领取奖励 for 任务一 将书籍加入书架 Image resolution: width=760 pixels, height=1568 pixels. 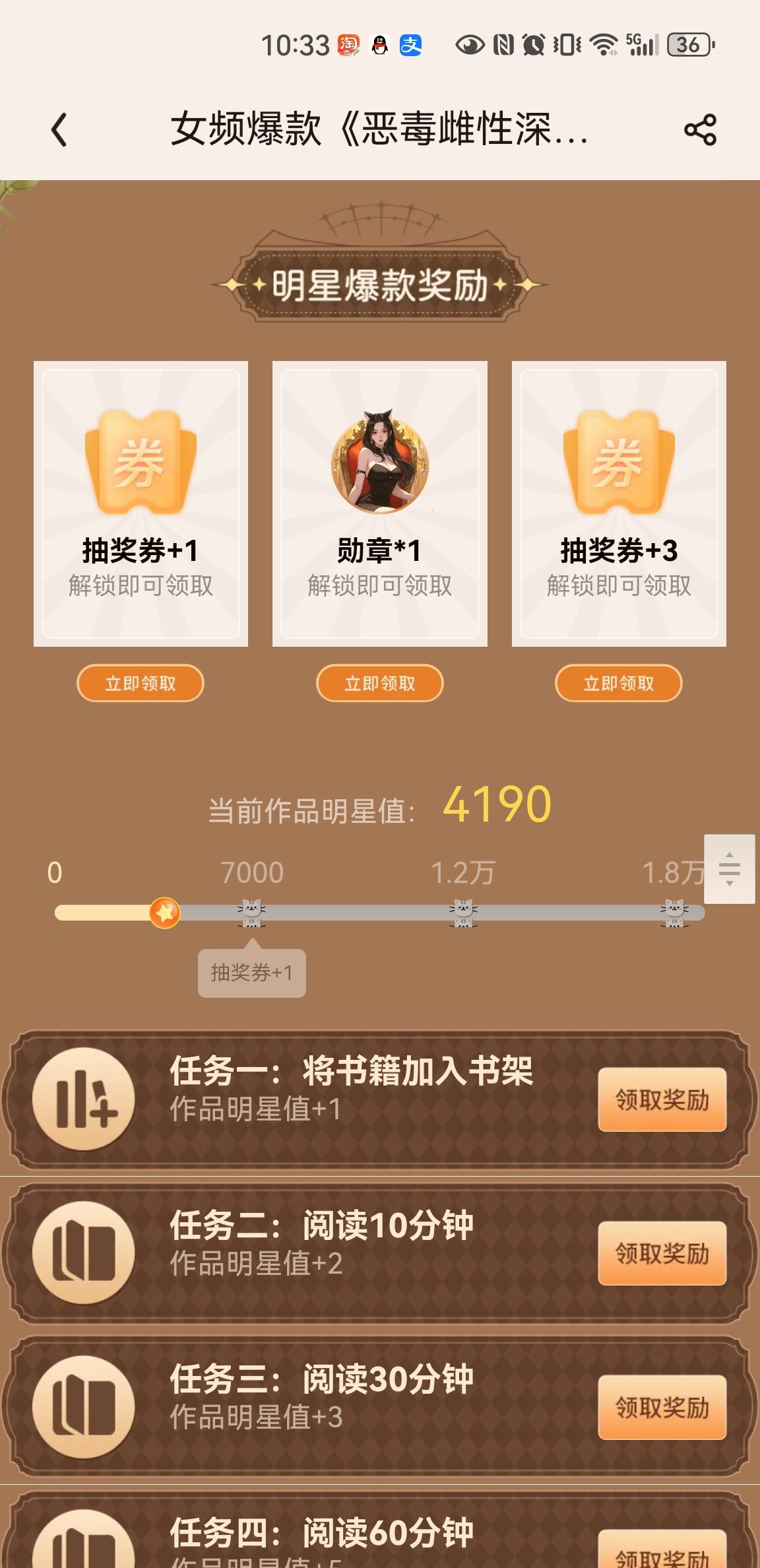point(662,1099)
